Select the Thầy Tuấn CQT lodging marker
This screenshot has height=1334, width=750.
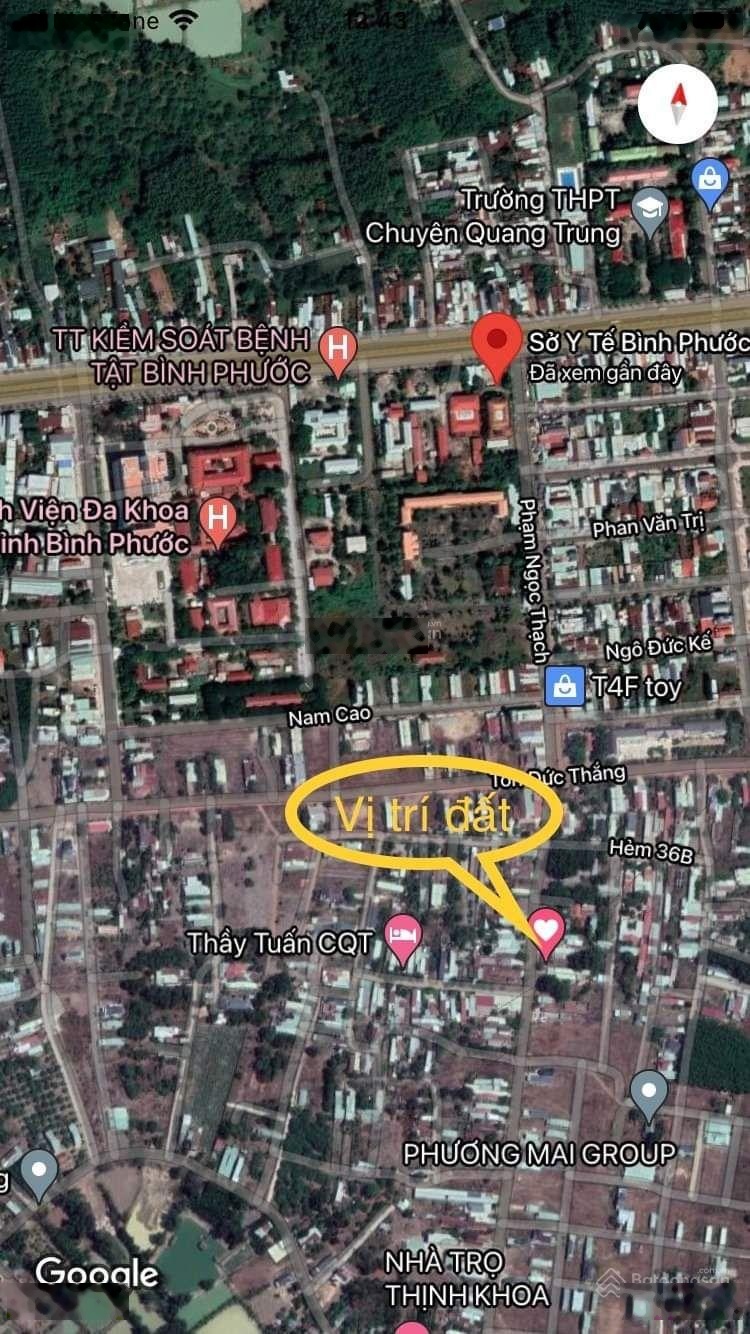[x=403, y=937]
